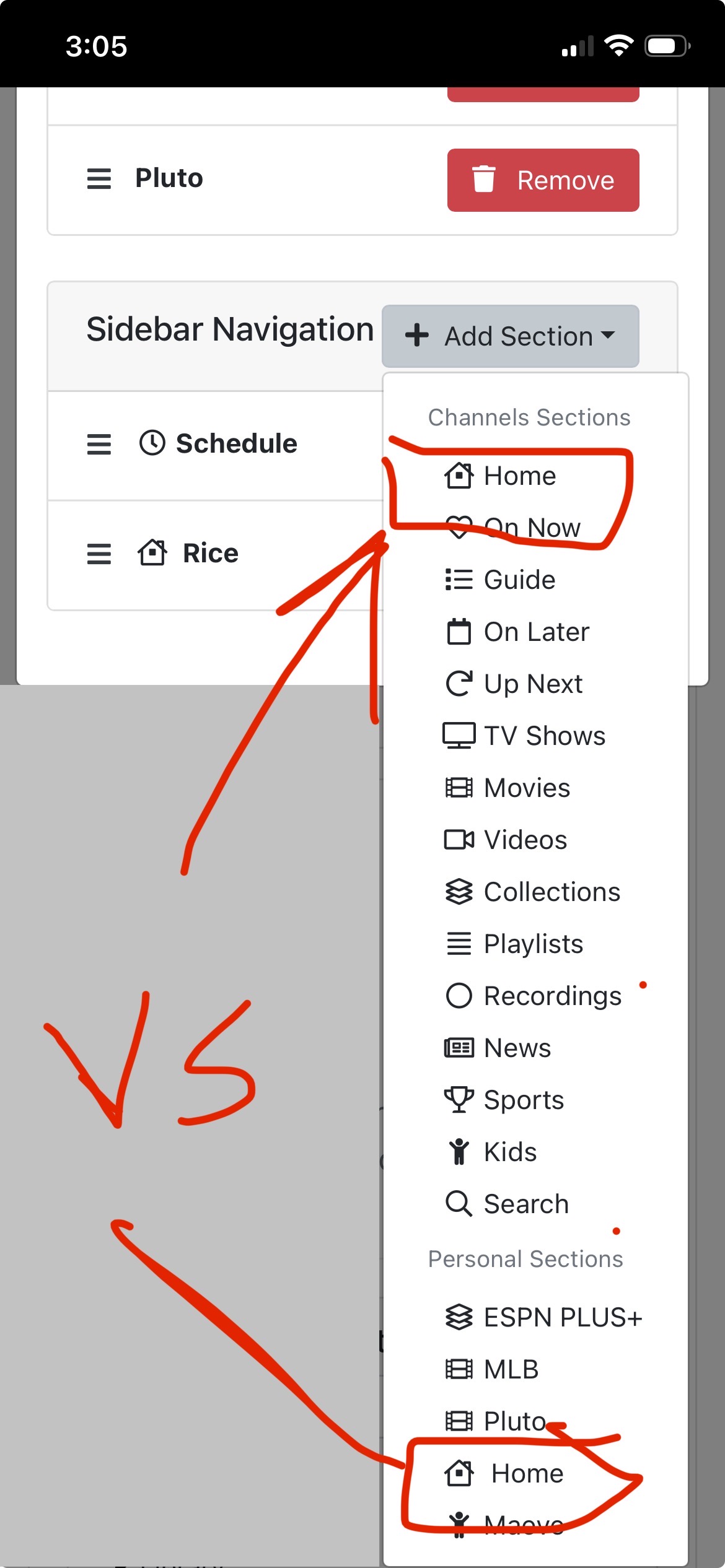Add Collections section
The image size is (725, 1568).
535,892
